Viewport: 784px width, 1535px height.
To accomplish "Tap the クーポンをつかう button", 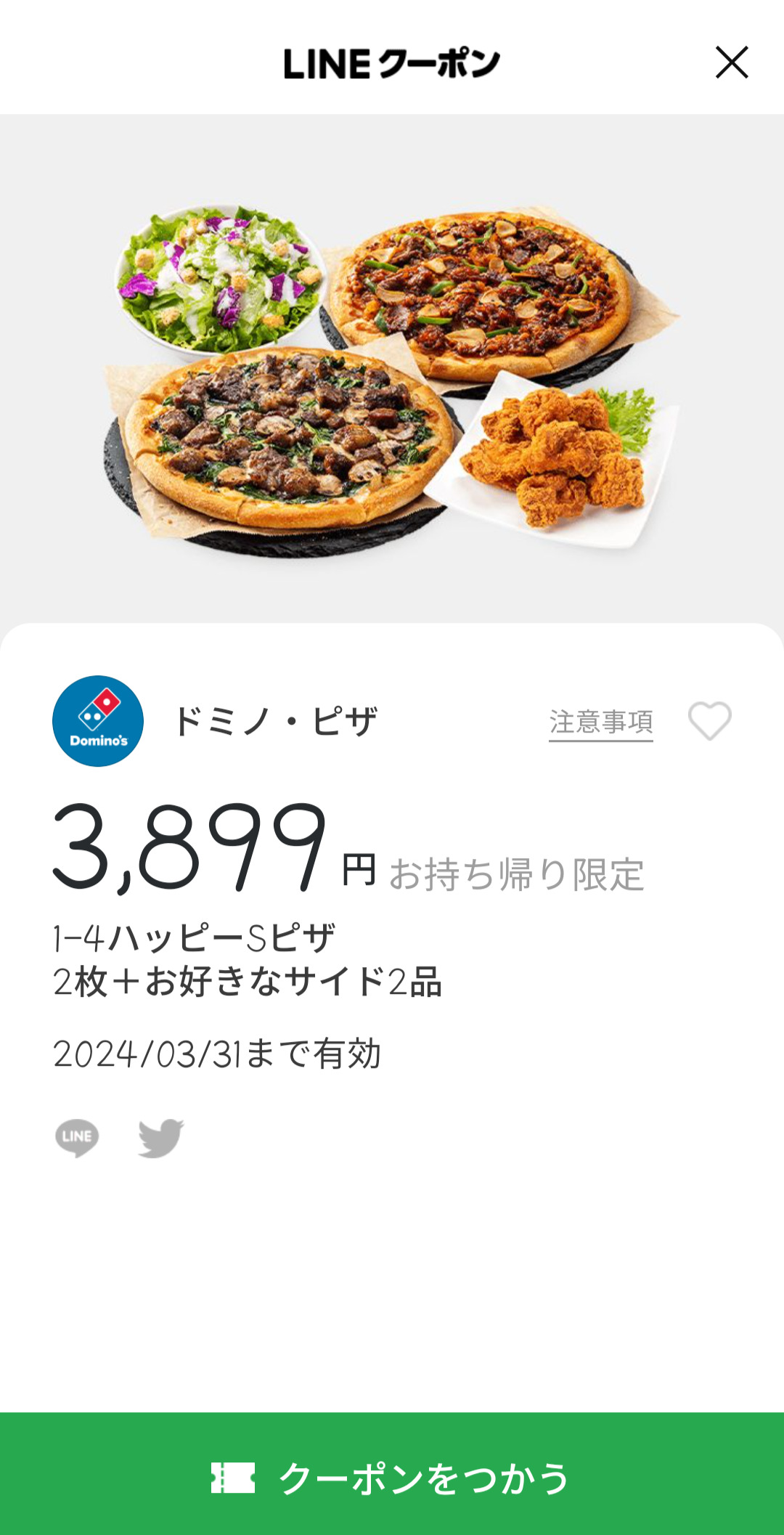I will [392, 1477].
